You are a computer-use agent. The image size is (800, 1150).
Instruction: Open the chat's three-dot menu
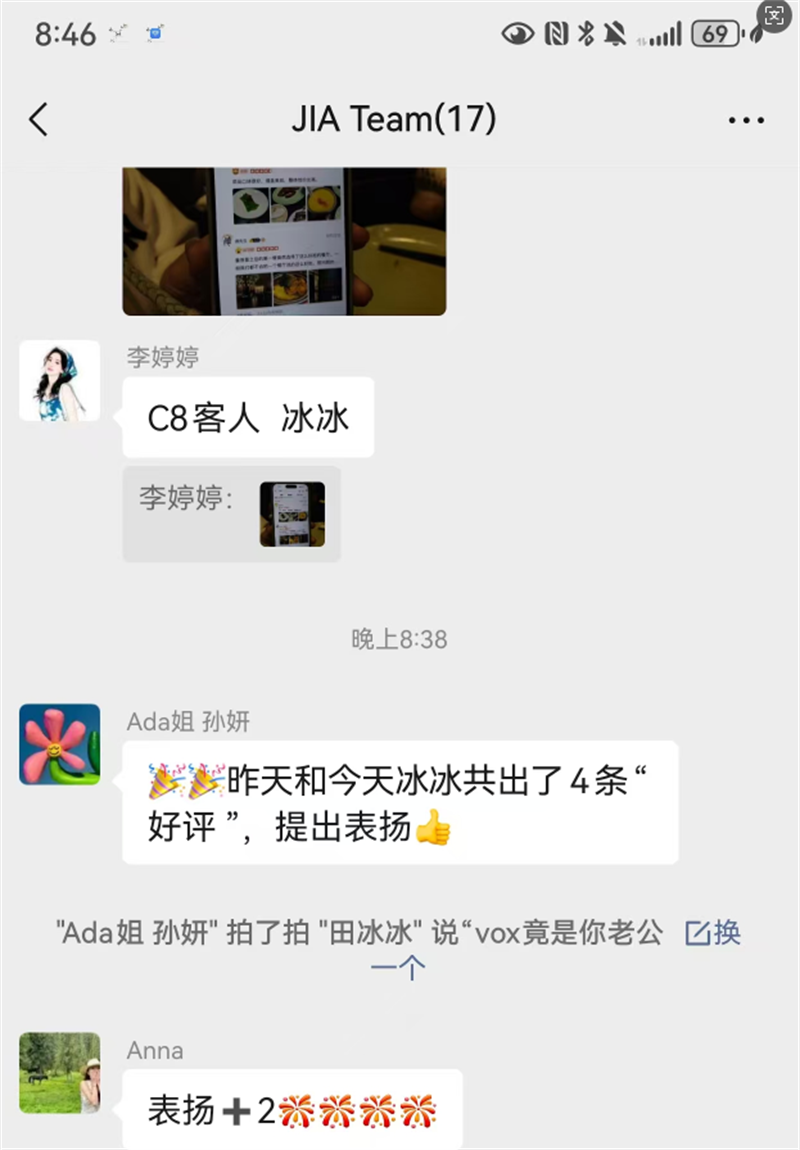746,121
